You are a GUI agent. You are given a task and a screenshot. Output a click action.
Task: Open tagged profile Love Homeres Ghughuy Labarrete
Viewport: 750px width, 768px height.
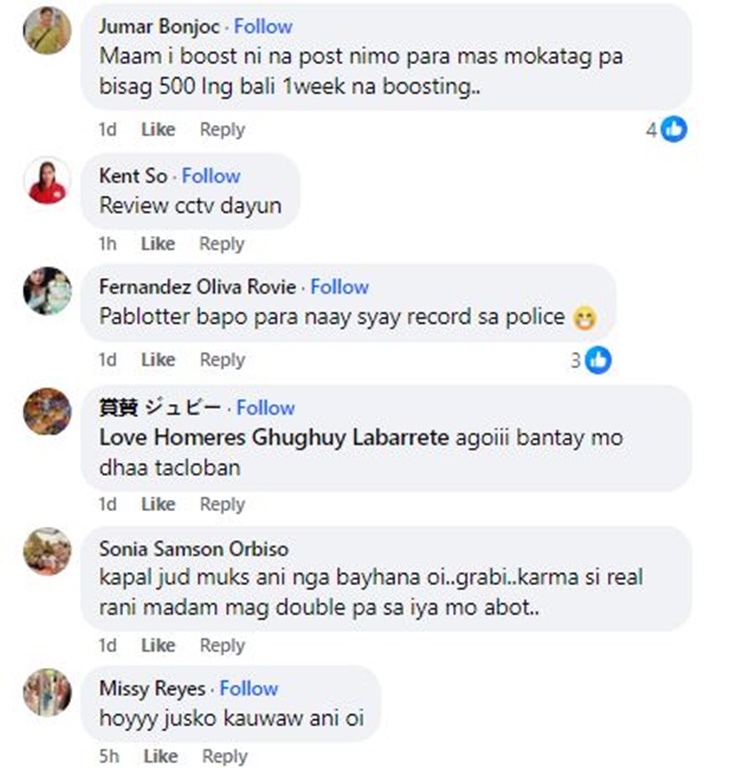(274, 438)
